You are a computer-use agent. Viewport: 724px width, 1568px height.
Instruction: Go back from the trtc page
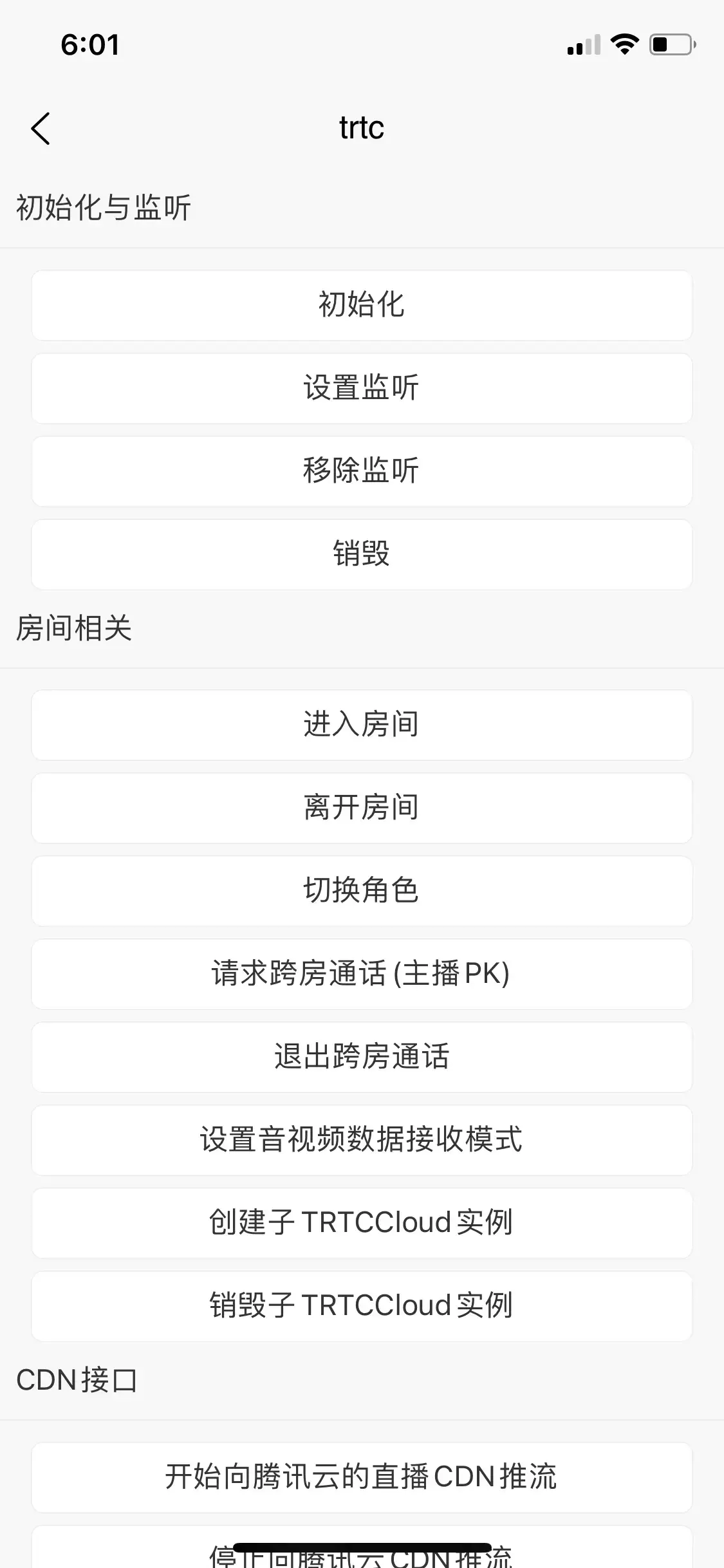click(41, 128)
